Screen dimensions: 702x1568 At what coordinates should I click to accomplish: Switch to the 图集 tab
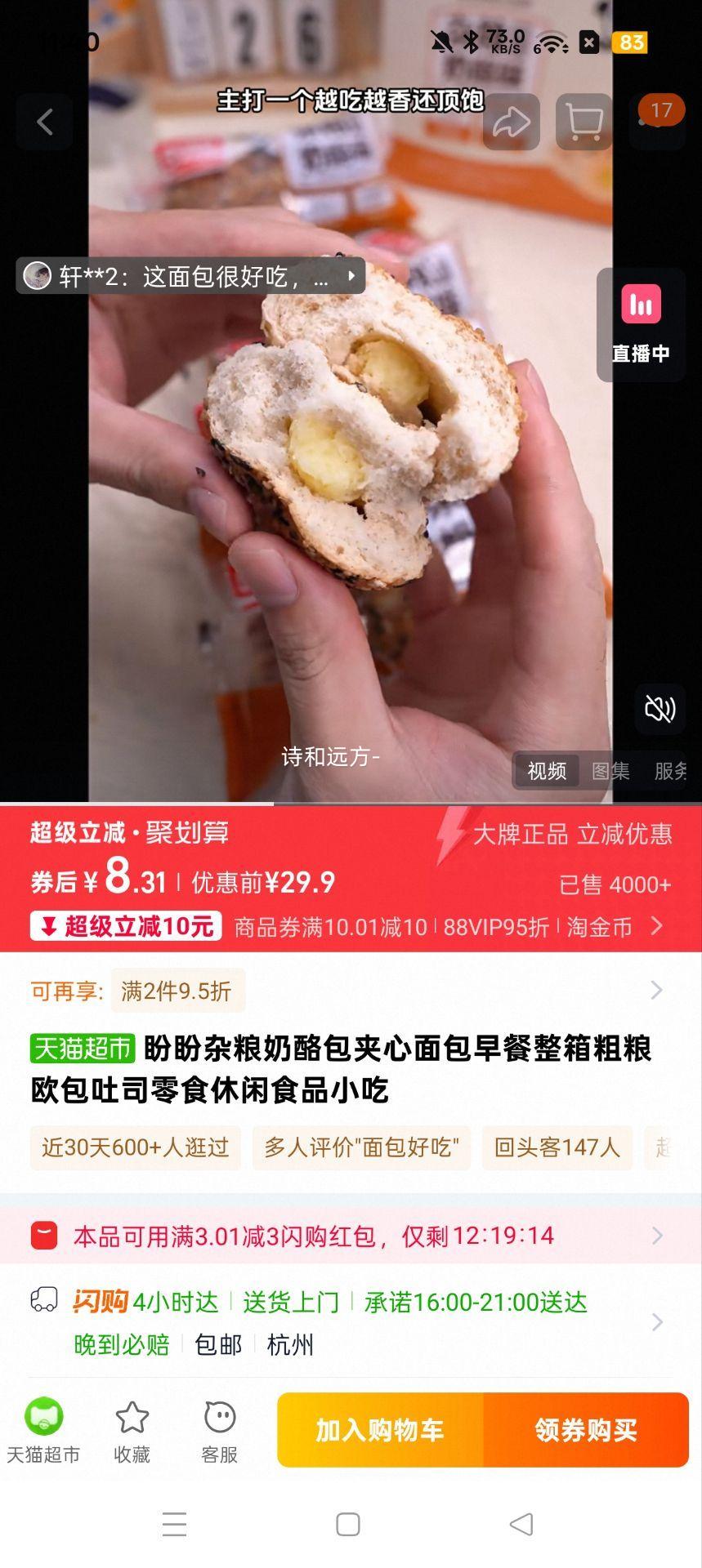(x=610, y=771)
